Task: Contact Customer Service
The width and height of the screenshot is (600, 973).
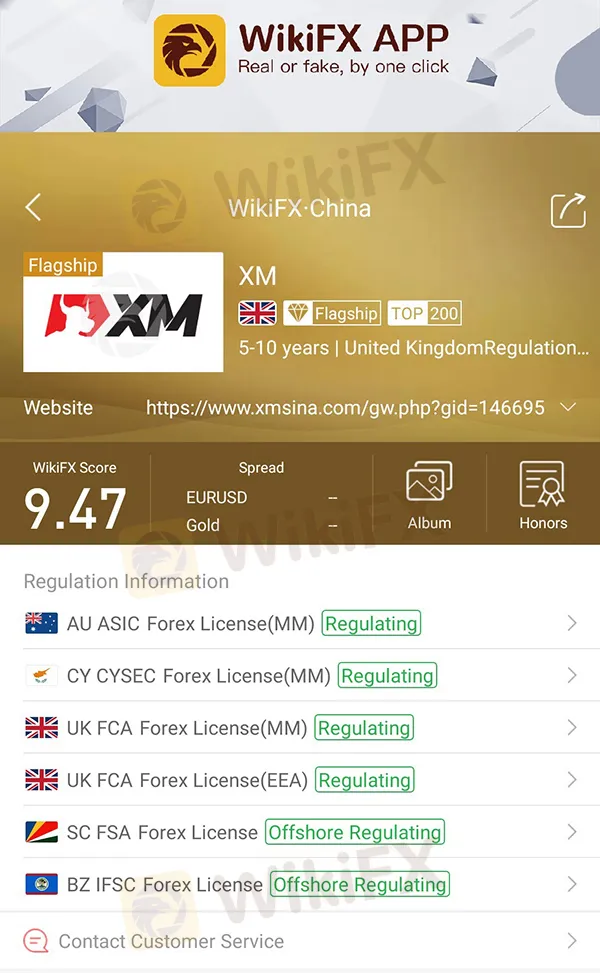Action: (170, 941)
